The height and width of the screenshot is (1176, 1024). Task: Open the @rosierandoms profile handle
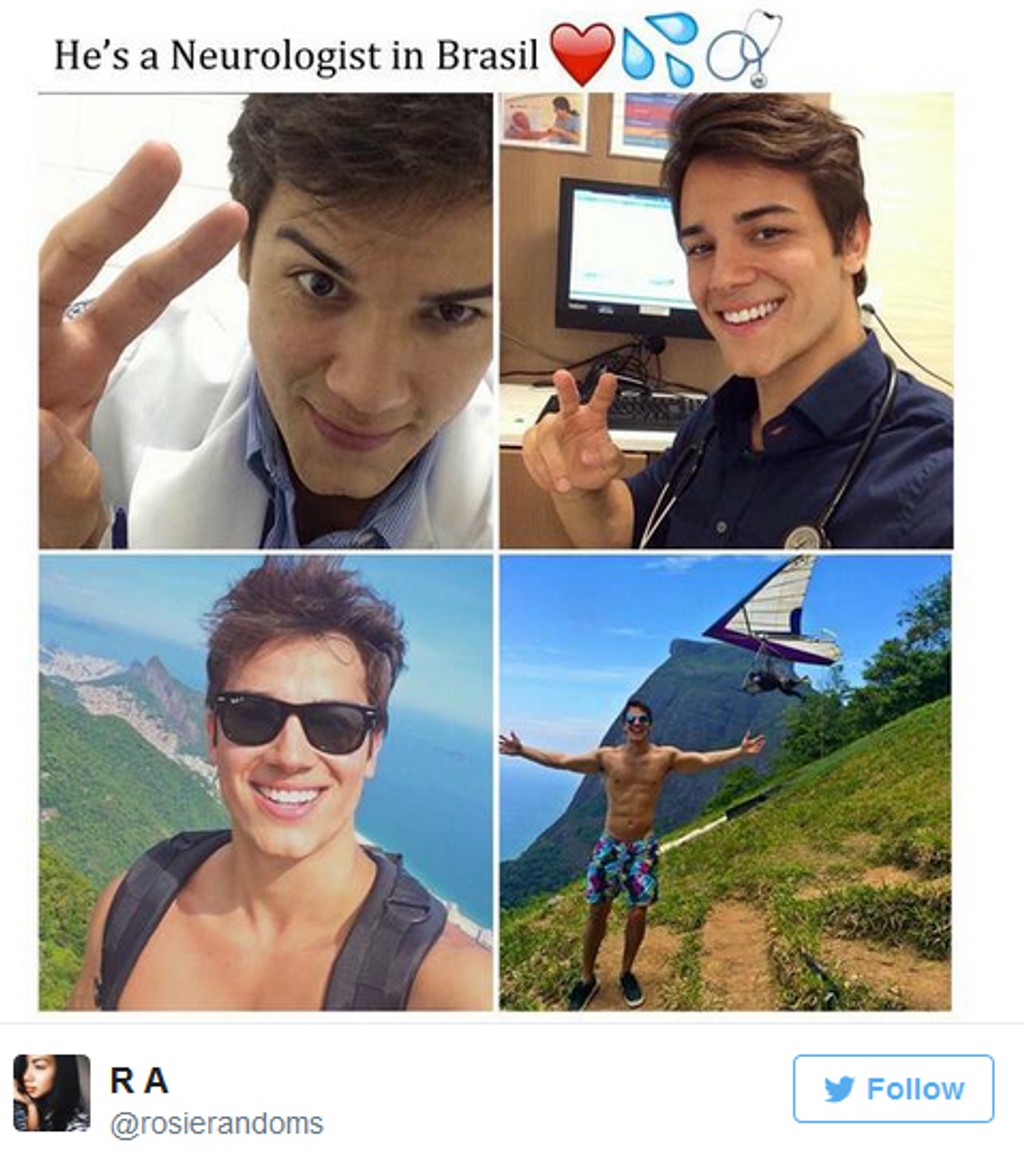(x=216, y=1124)
